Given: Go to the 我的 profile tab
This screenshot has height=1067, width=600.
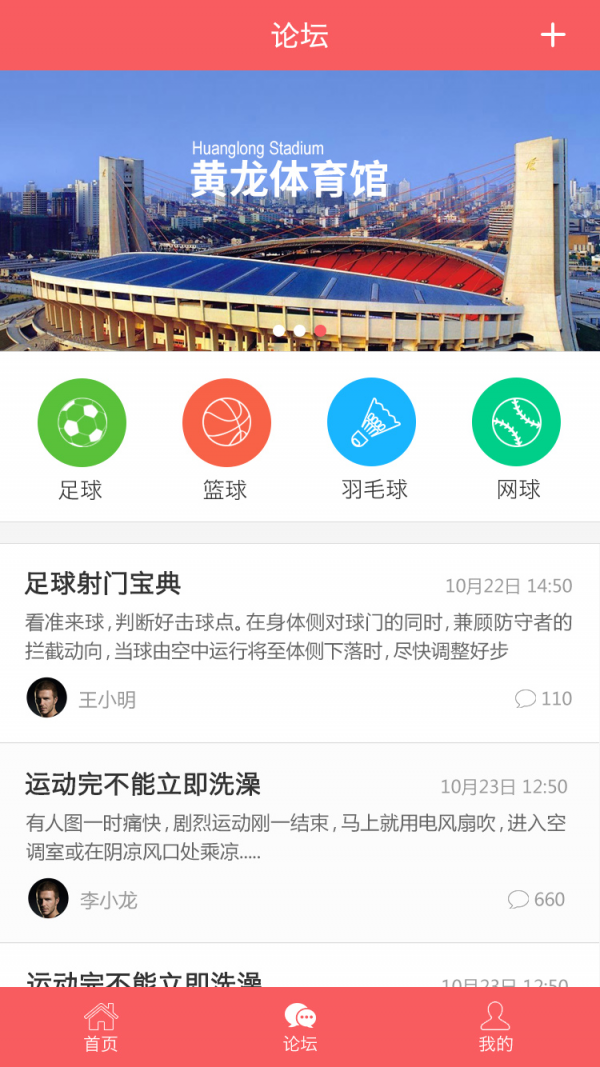Looking at the screenshot, I should pos(495,1027).
